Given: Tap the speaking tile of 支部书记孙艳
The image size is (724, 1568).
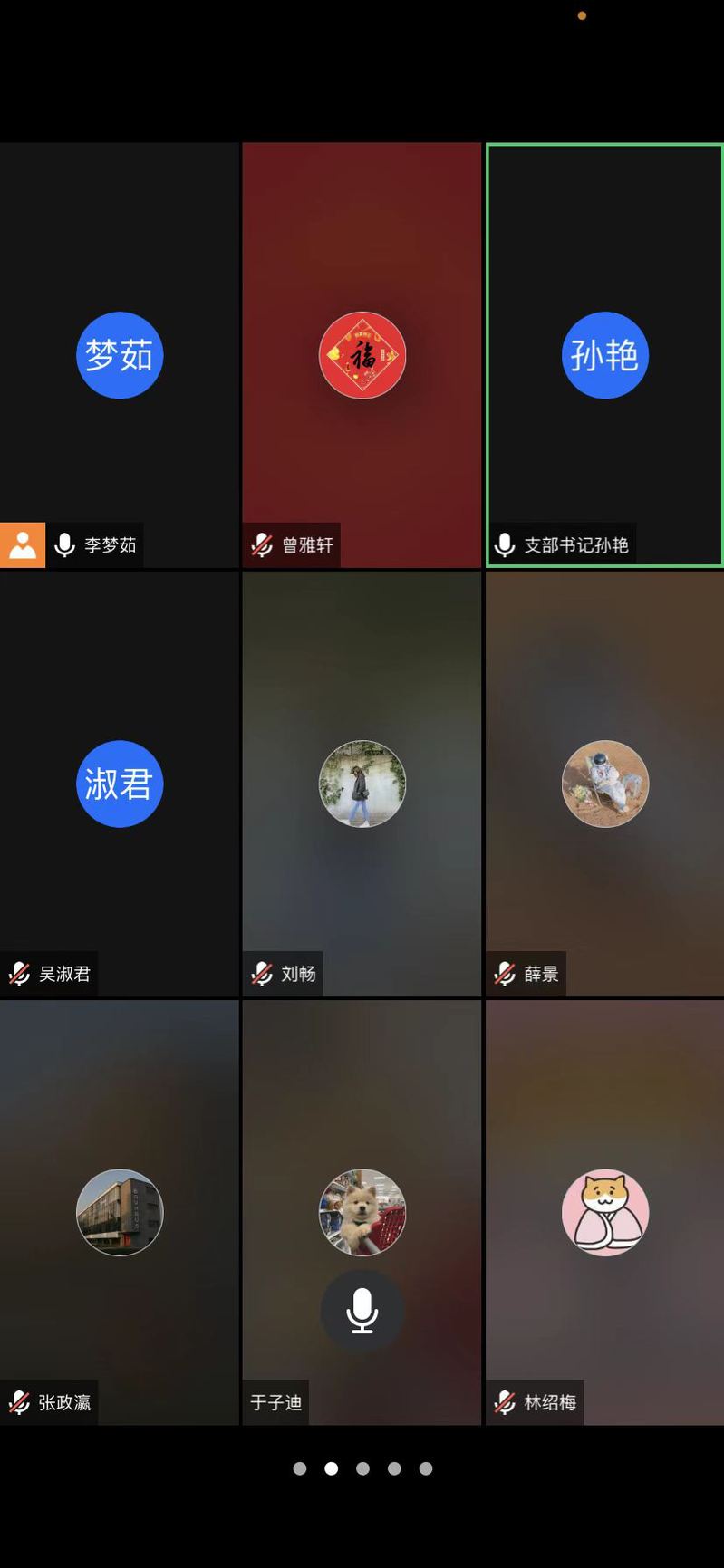Looking at the screenshot, I should pyautogui.click(x=604, y=355).
